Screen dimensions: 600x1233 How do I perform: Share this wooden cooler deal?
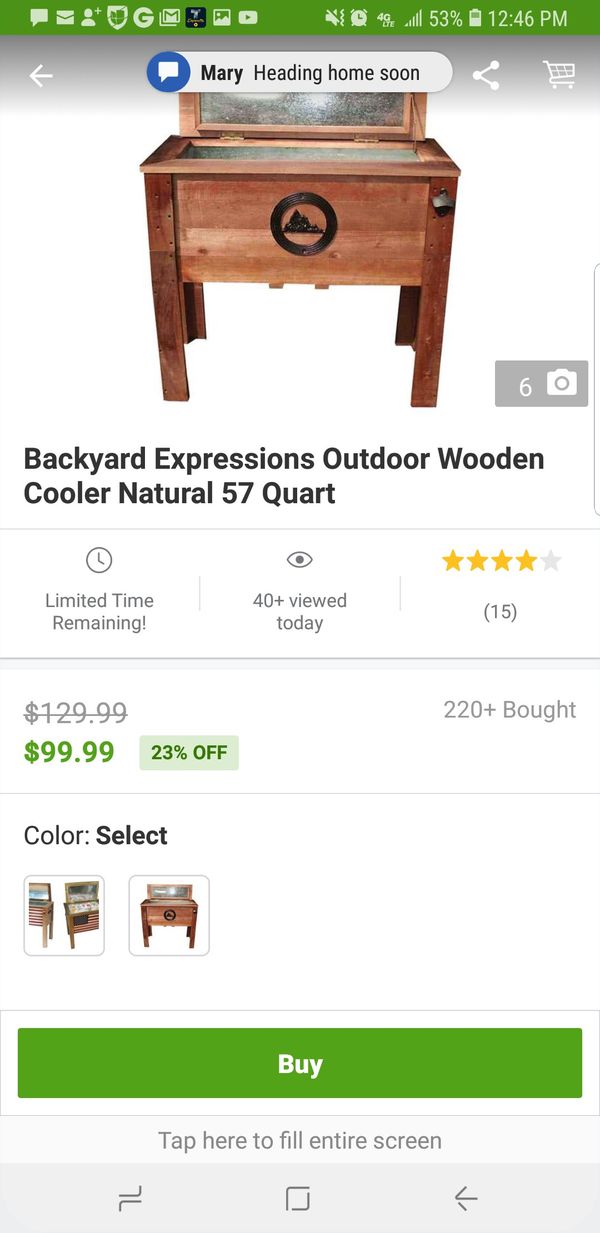[486, 75]
